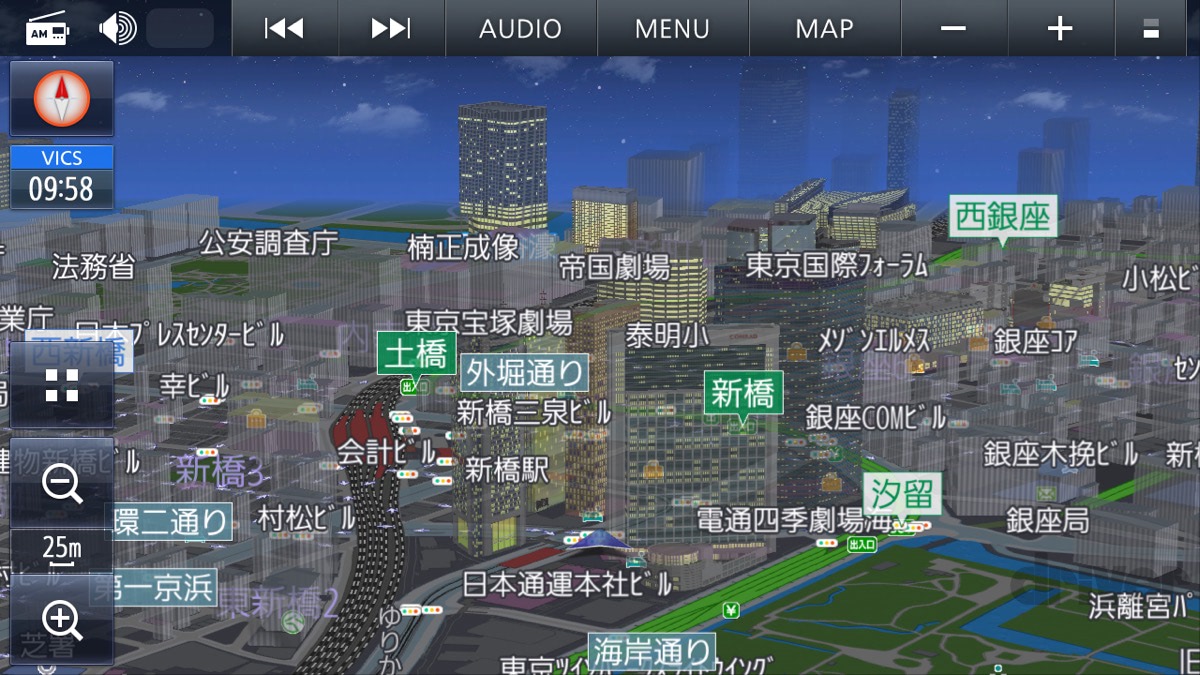
Task: Skip to the previous track
Action: [x=284, y=28]
